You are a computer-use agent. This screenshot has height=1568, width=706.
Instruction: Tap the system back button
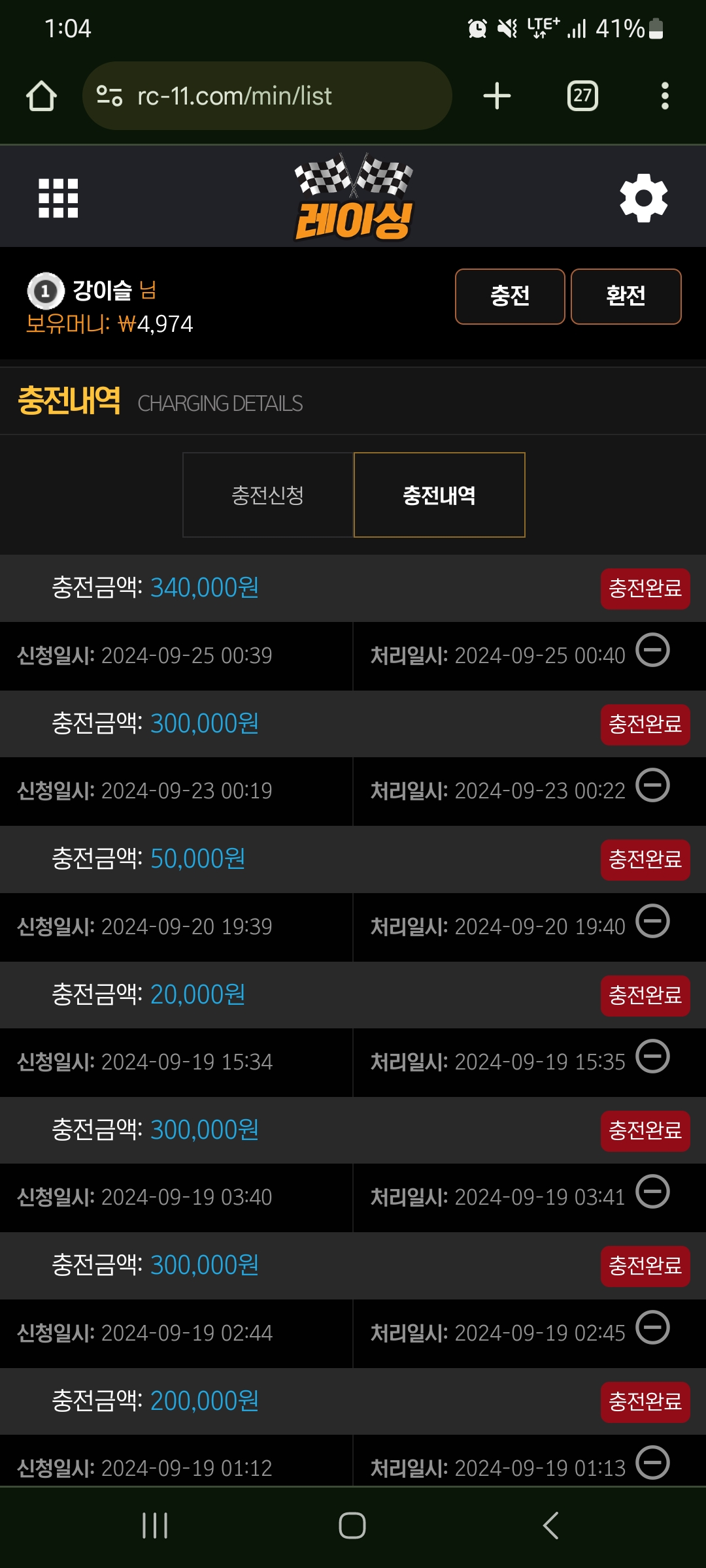(551, 1526)
